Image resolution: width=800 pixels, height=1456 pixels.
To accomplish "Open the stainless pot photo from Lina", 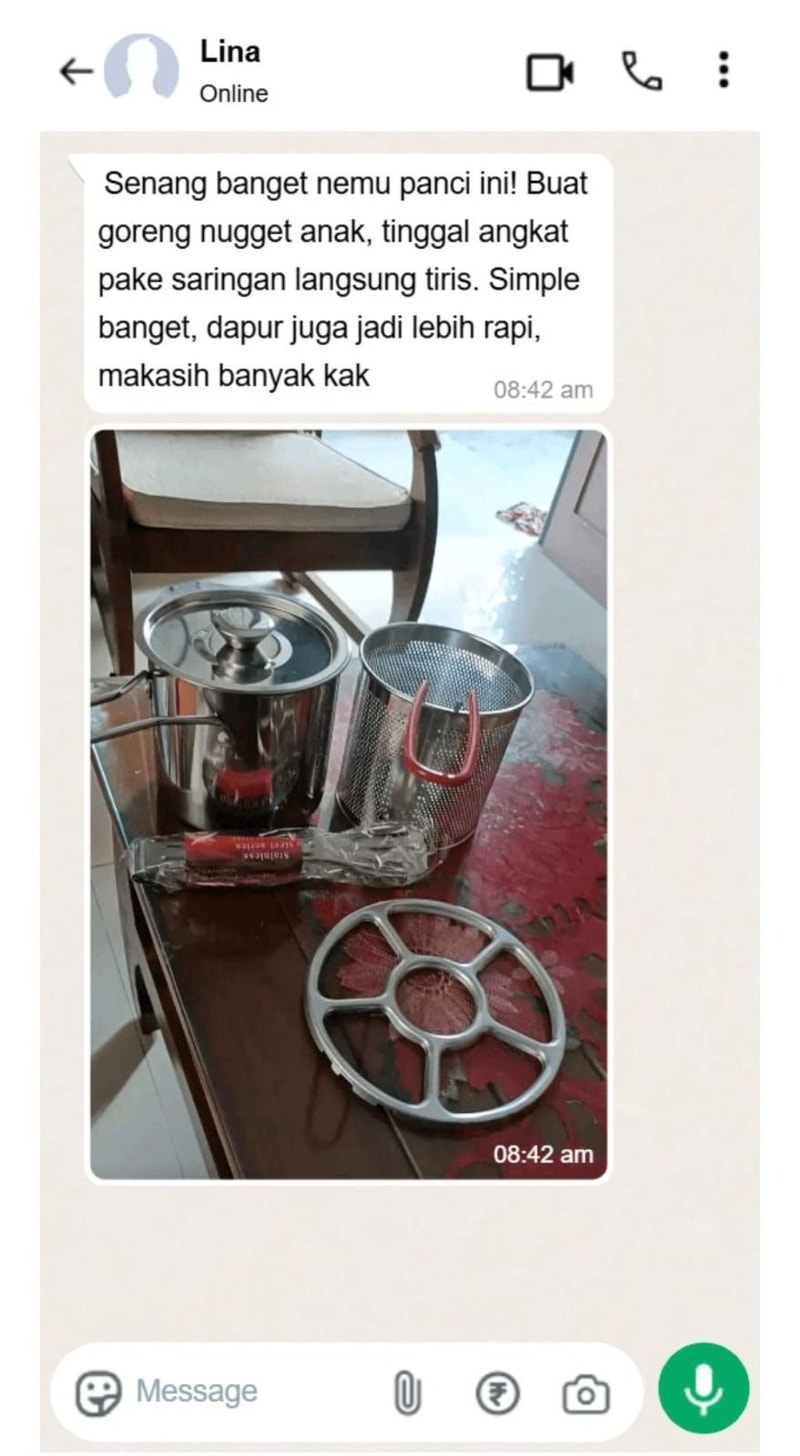I will click(x=348, y=805).
